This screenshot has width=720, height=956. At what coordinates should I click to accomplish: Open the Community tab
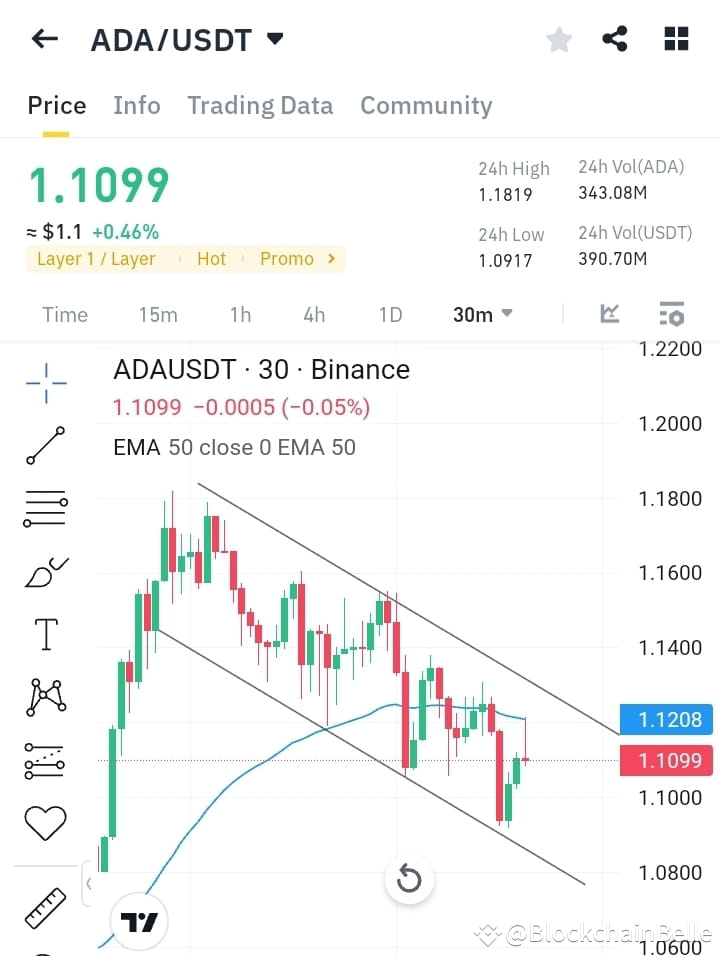click(426, 105)
